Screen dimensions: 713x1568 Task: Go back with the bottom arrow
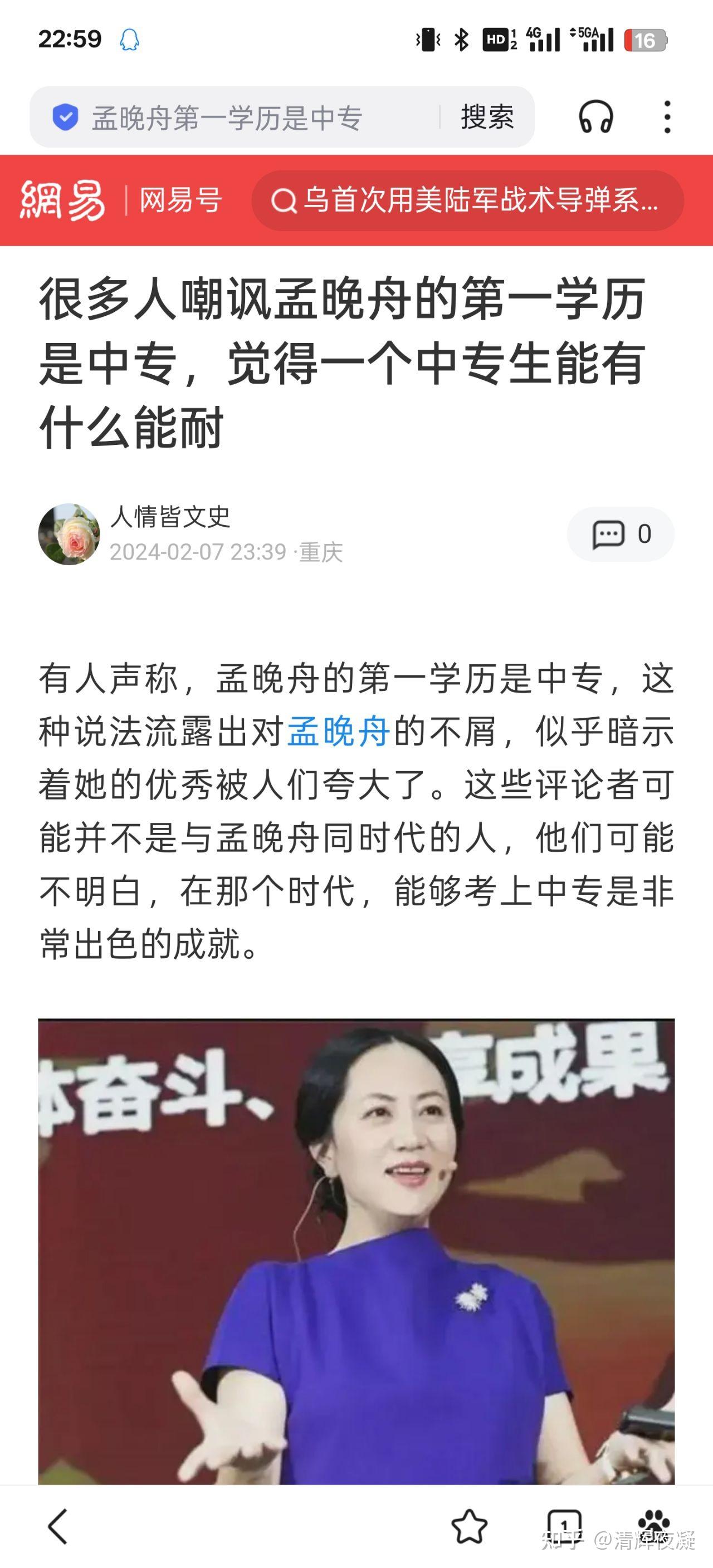click(58, 1527)
